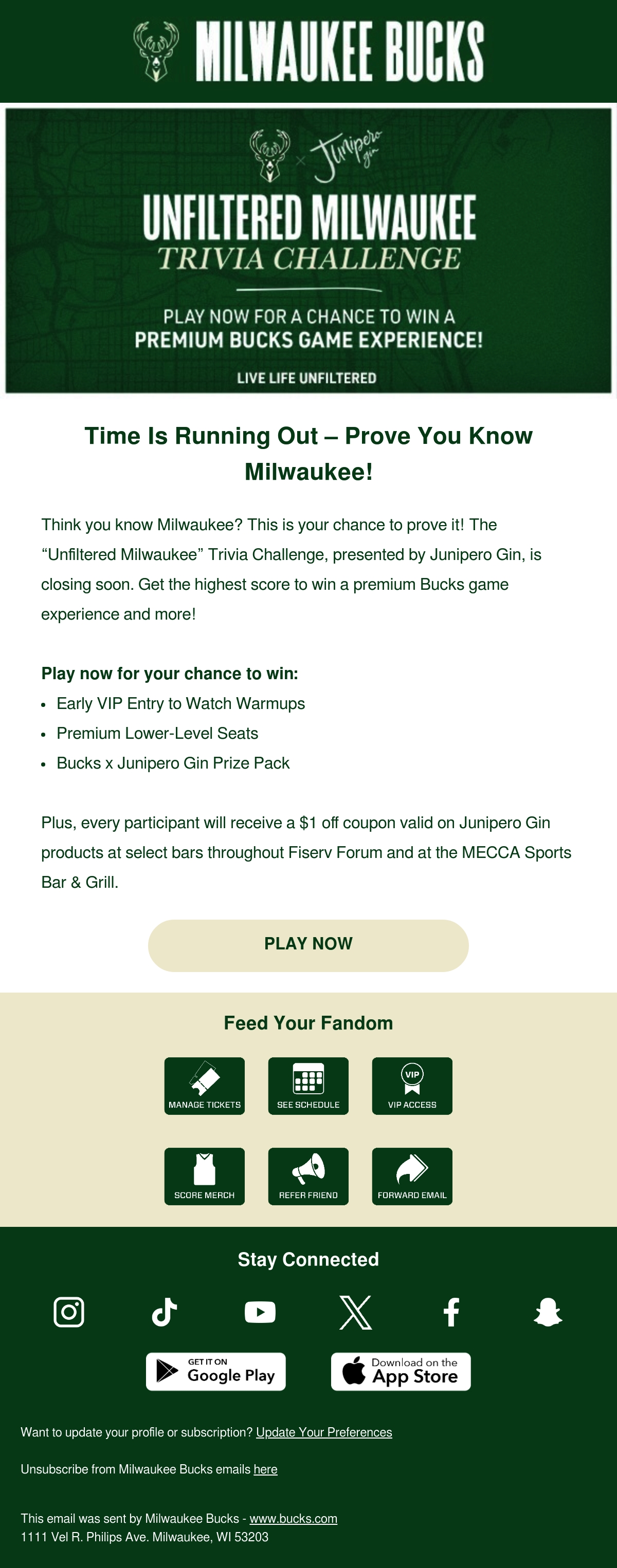Screen dimensions: 617x1568
Task: Open the VIP Access tile
Action: point(412,1086)
